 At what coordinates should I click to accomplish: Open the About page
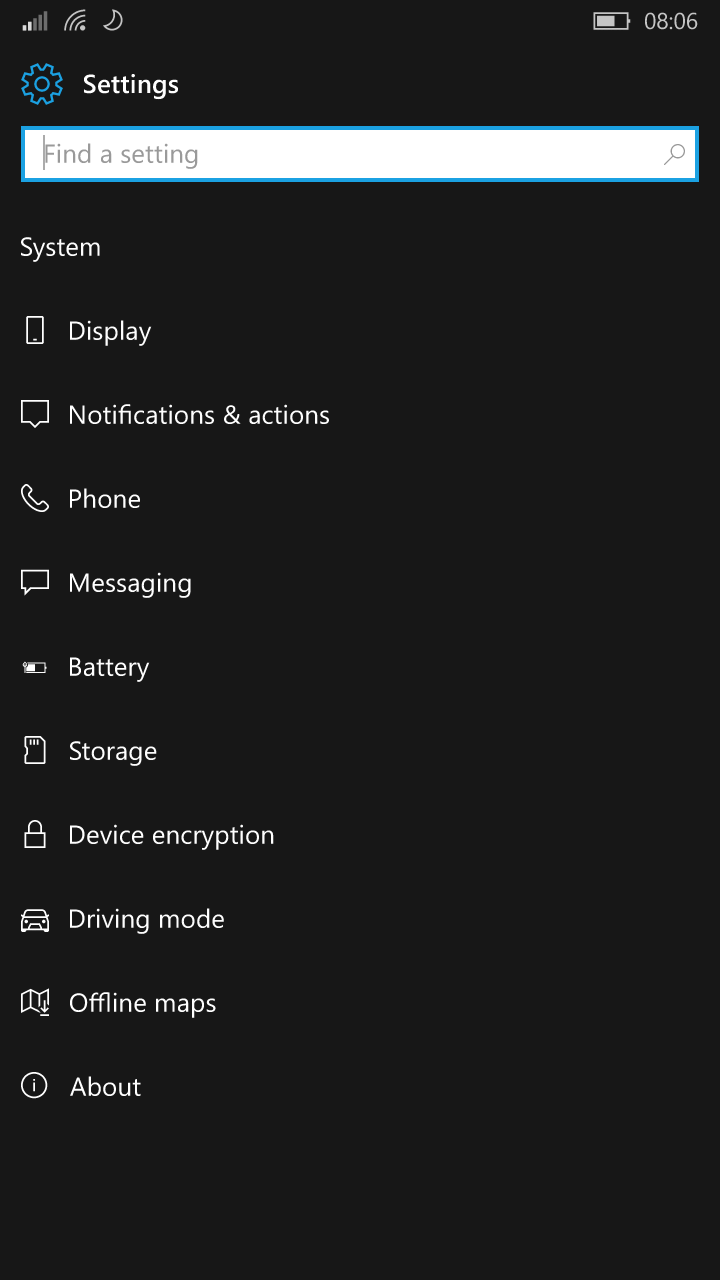pyautogui.click(x=360, y=1087)
